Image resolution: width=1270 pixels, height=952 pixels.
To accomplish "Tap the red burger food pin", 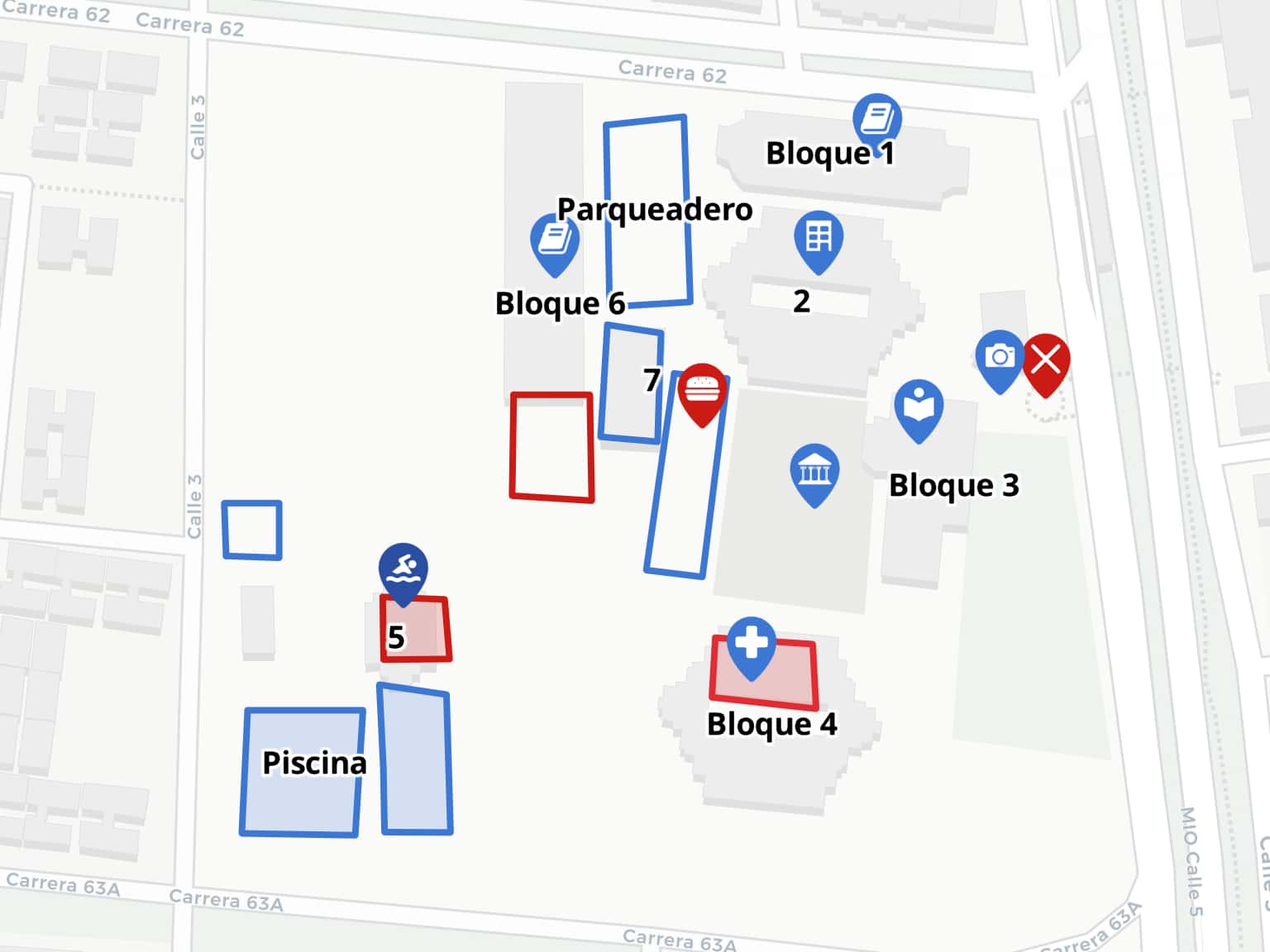I will pyautogui.click(x=702, y=390).
